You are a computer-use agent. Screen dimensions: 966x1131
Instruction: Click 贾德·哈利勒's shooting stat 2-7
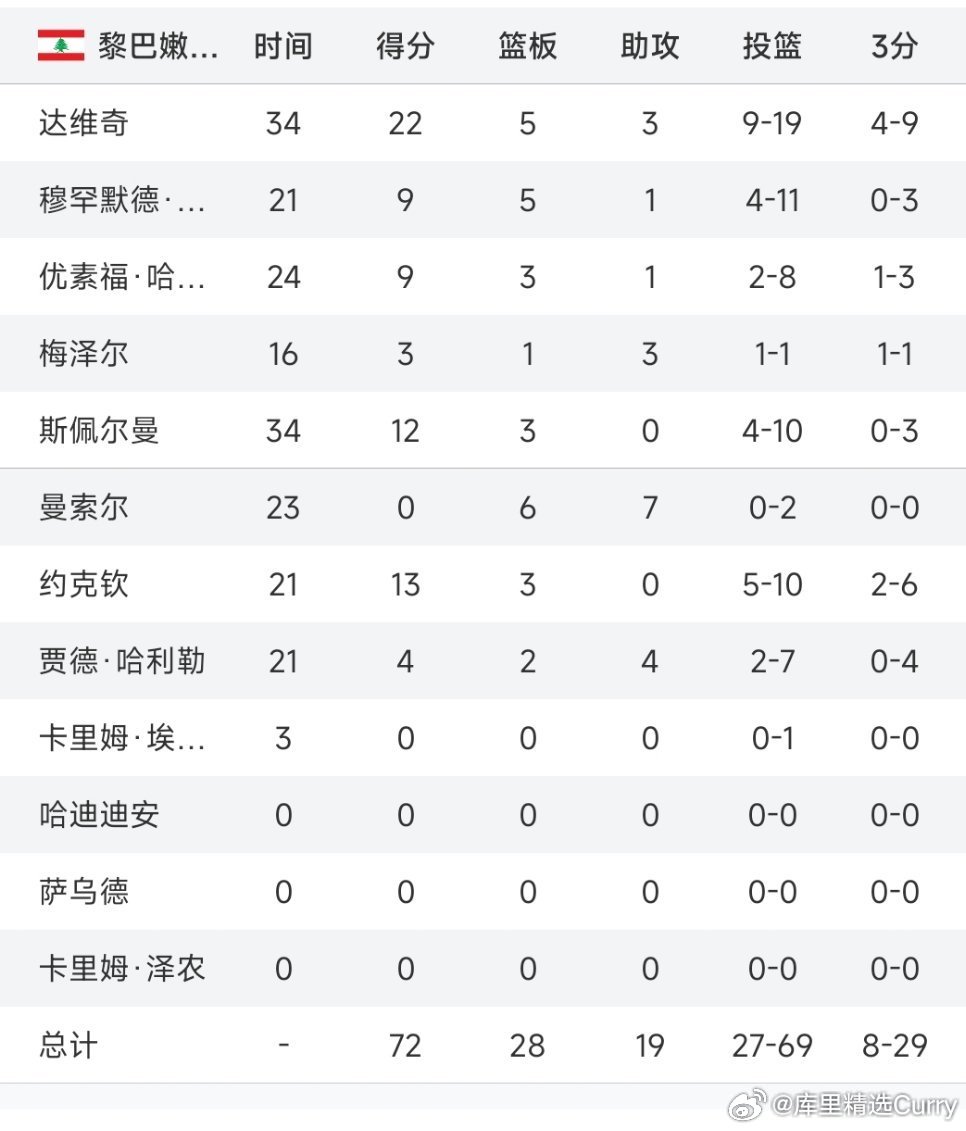(x=772, y=661)
